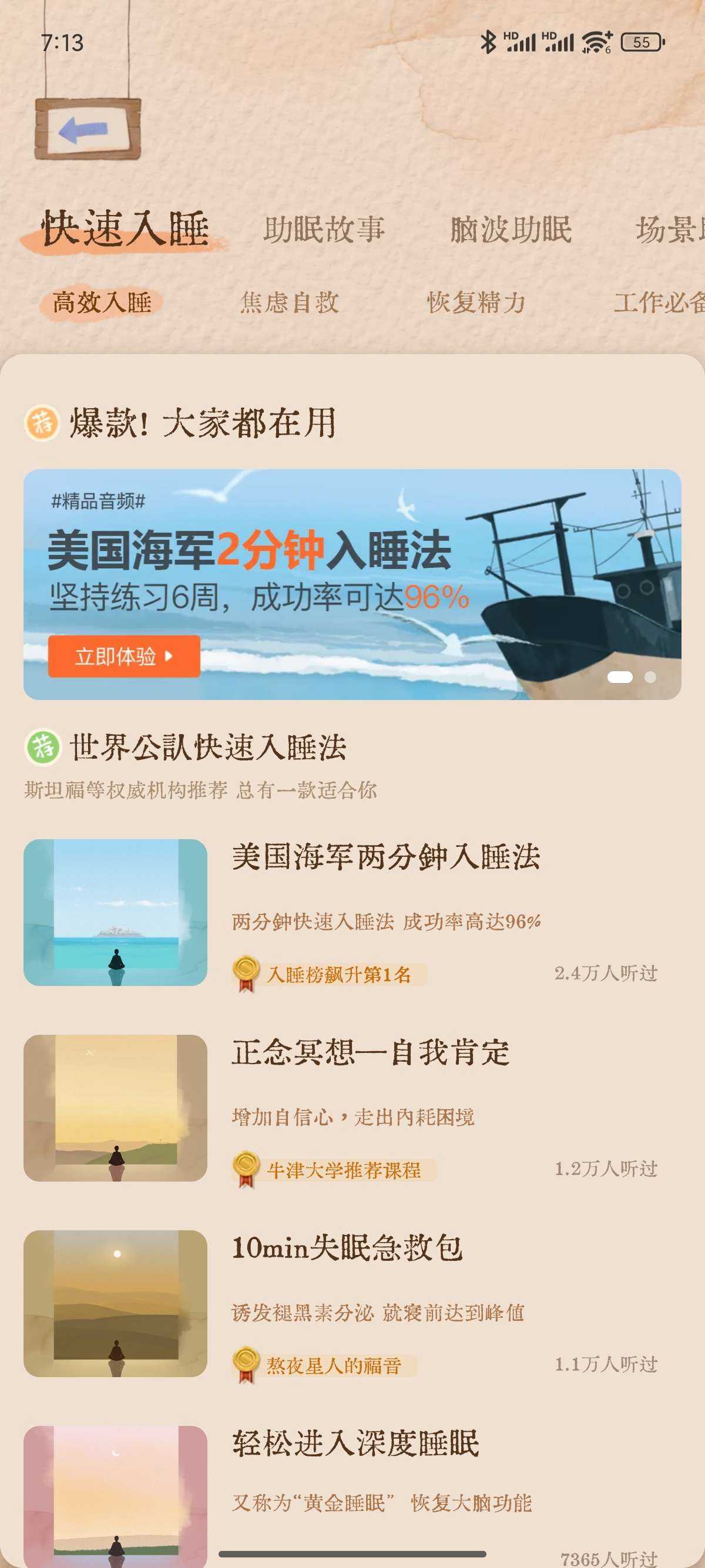This screenshot has height=1568, width=705.
Task: Open the 美国海军两分钟入睡法 course
Action: (x=385, y=857)
